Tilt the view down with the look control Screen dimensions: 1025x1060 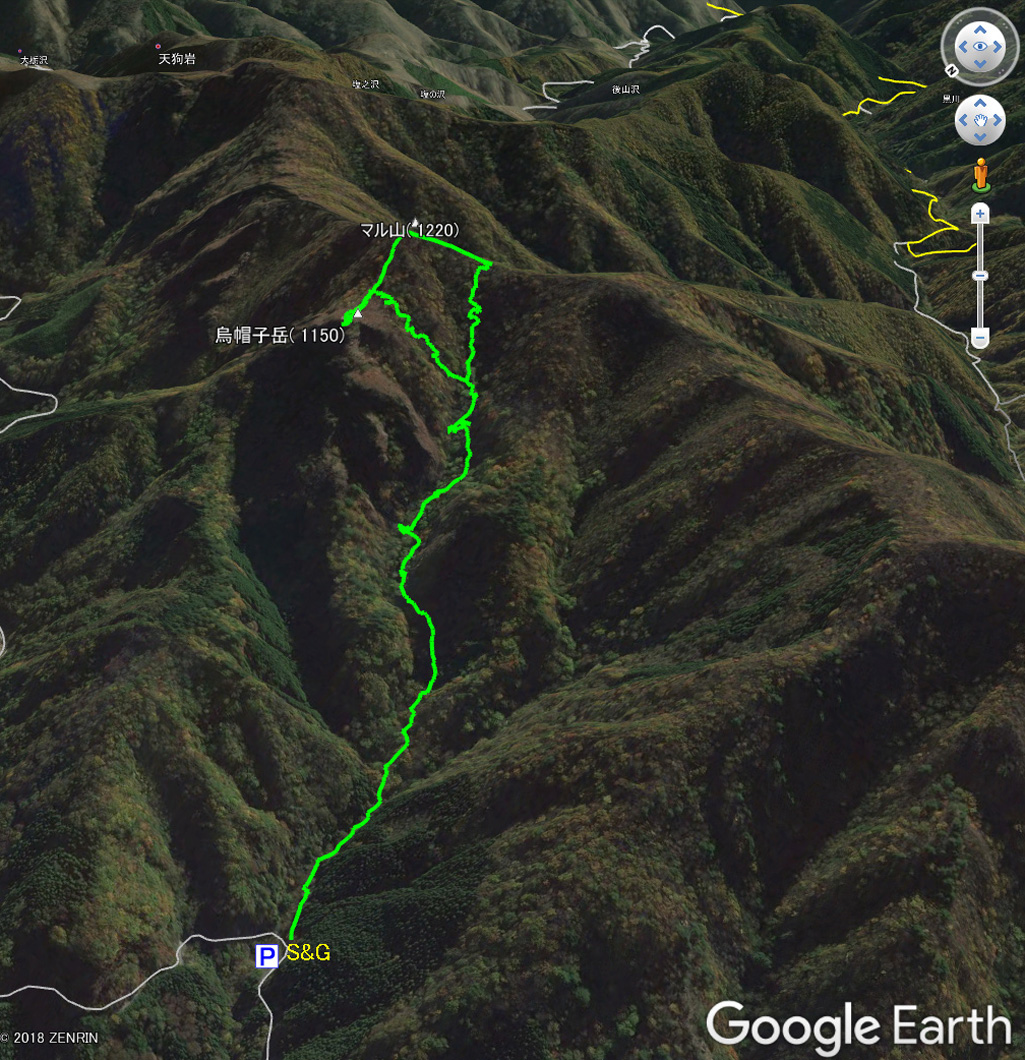pos(980,65)
